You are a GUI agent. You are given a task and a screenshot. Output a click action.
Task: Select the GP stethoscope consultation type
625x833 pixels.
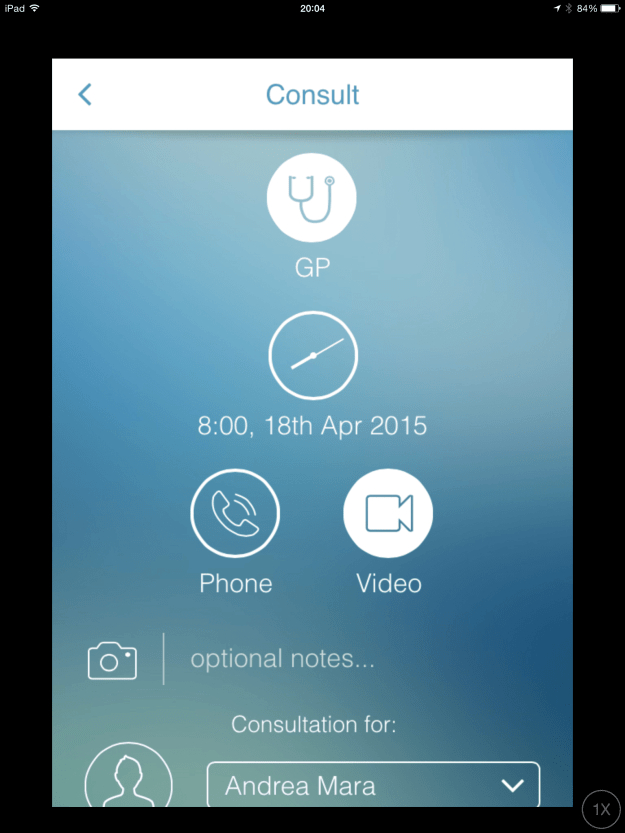click(x=312, y=198)
